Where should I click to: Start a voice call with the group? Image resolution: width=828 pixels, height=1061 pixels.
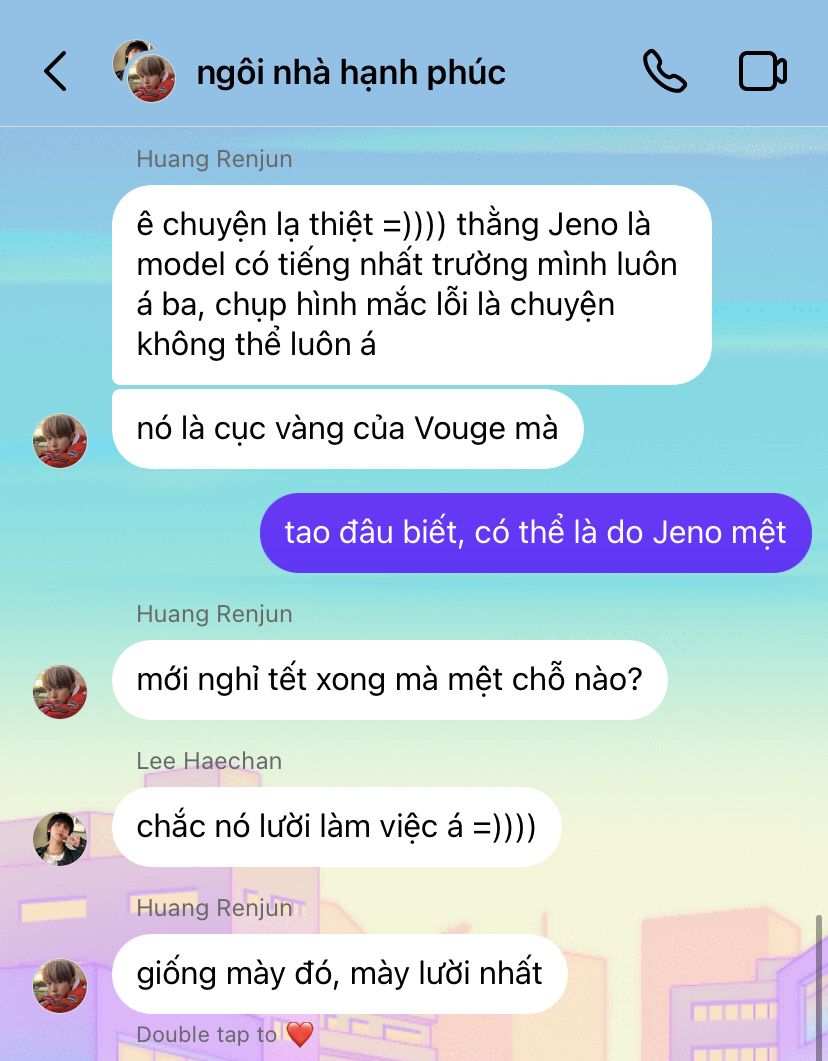click(x=664, y=72)
